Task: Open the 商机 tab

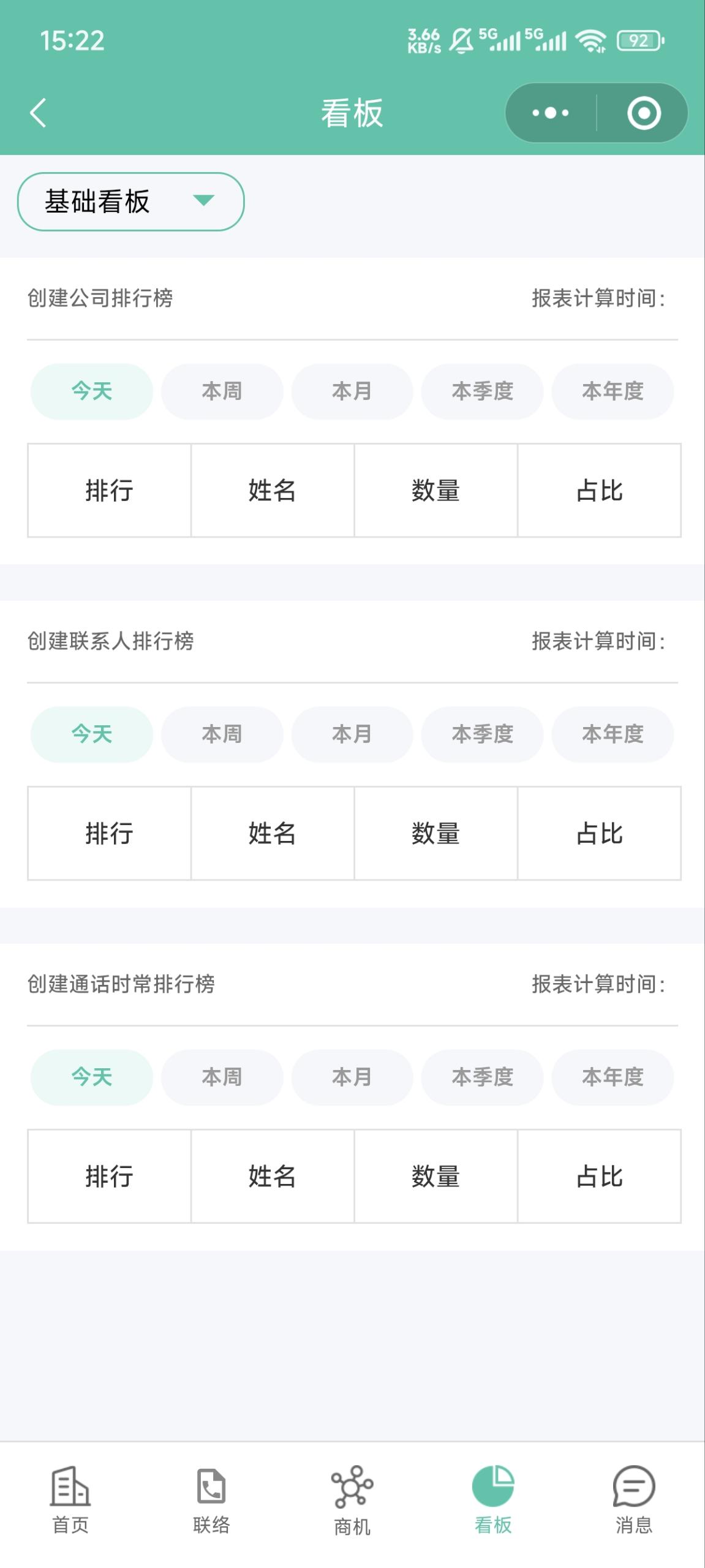Action: pos(352,1501)
